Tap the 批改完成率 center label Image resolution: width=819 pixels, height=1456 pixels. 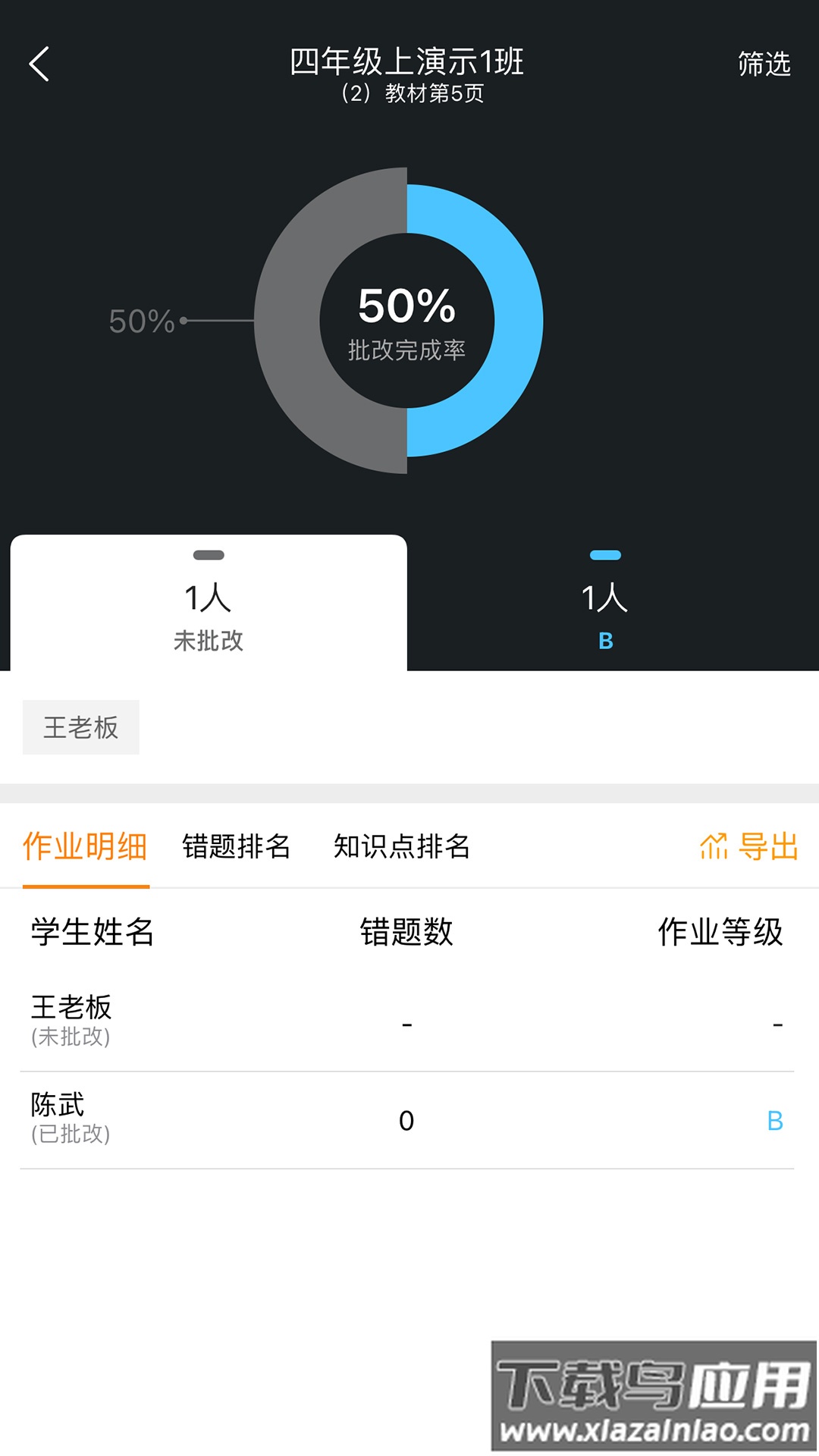click(x=408, y=351)
